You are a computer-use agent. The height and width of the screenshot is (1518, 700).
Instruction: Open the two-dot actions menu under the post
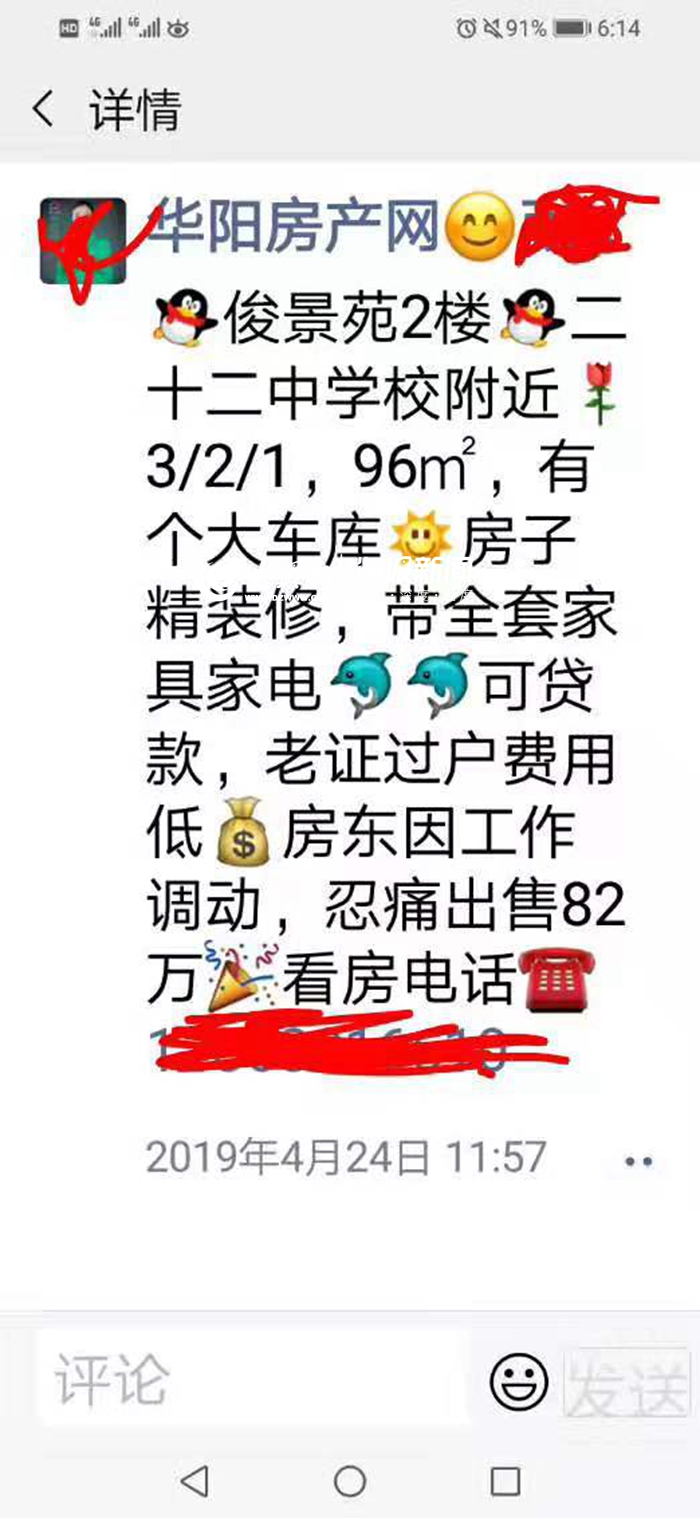tap(638, 1161)
